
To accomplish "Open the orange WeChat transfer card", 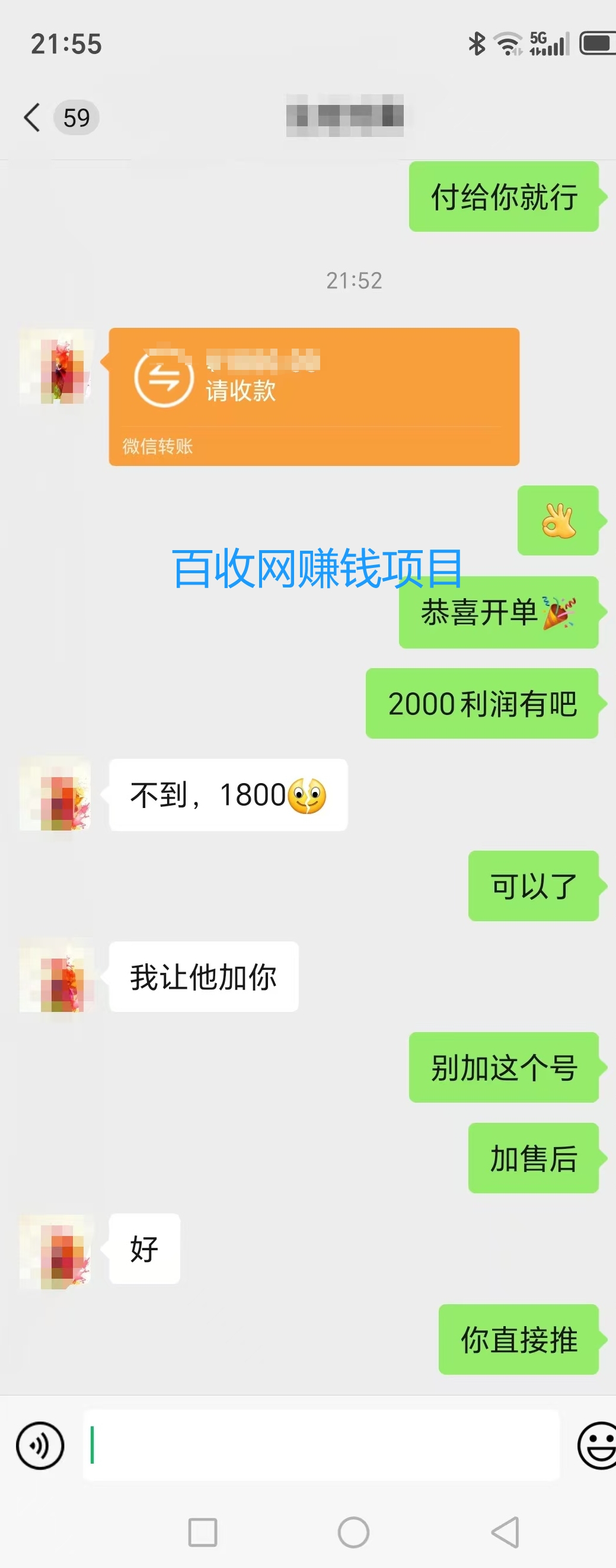I will point(314,396).
